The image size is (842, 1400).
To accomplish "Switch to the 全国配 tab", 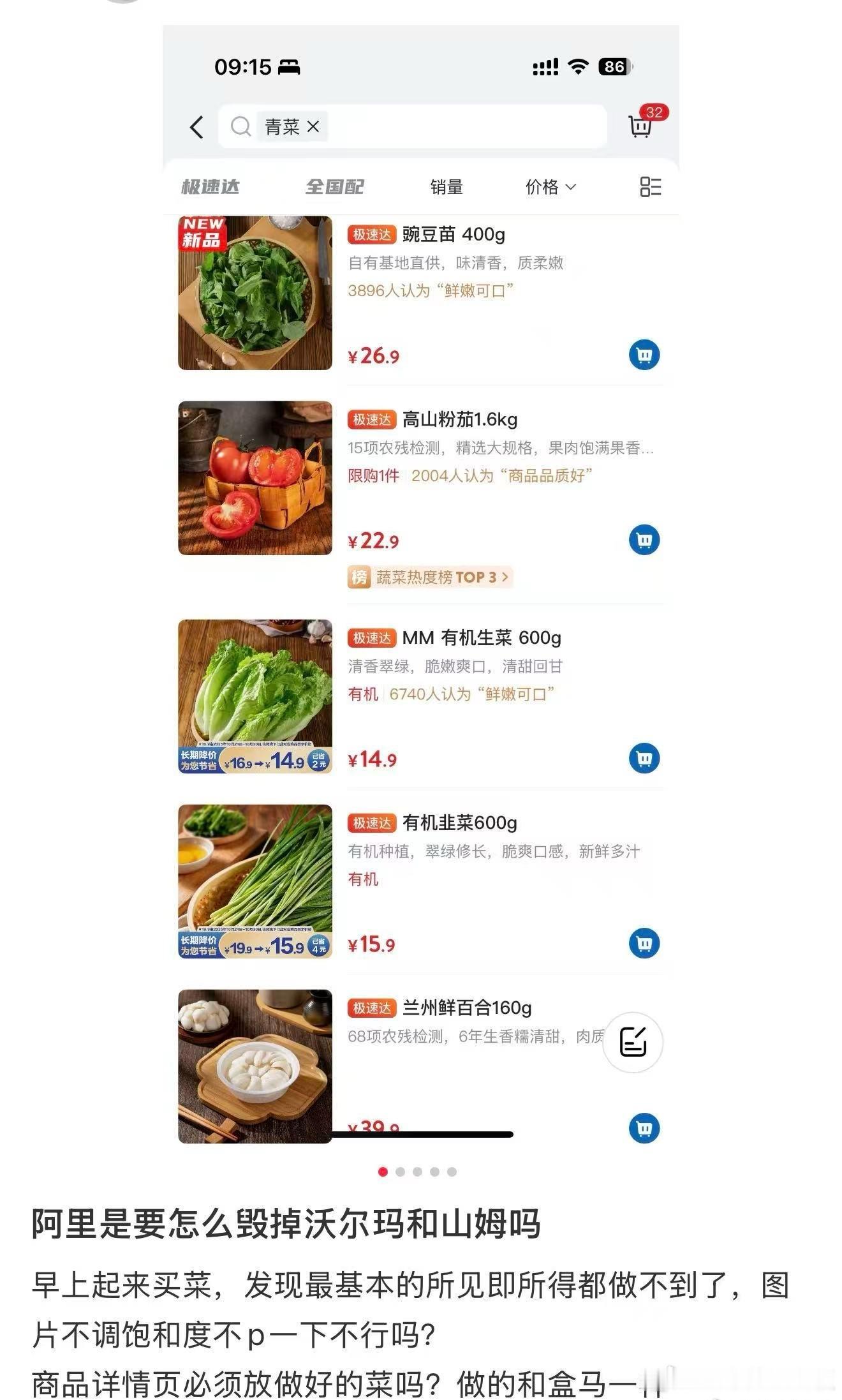I will coord(335,186).
